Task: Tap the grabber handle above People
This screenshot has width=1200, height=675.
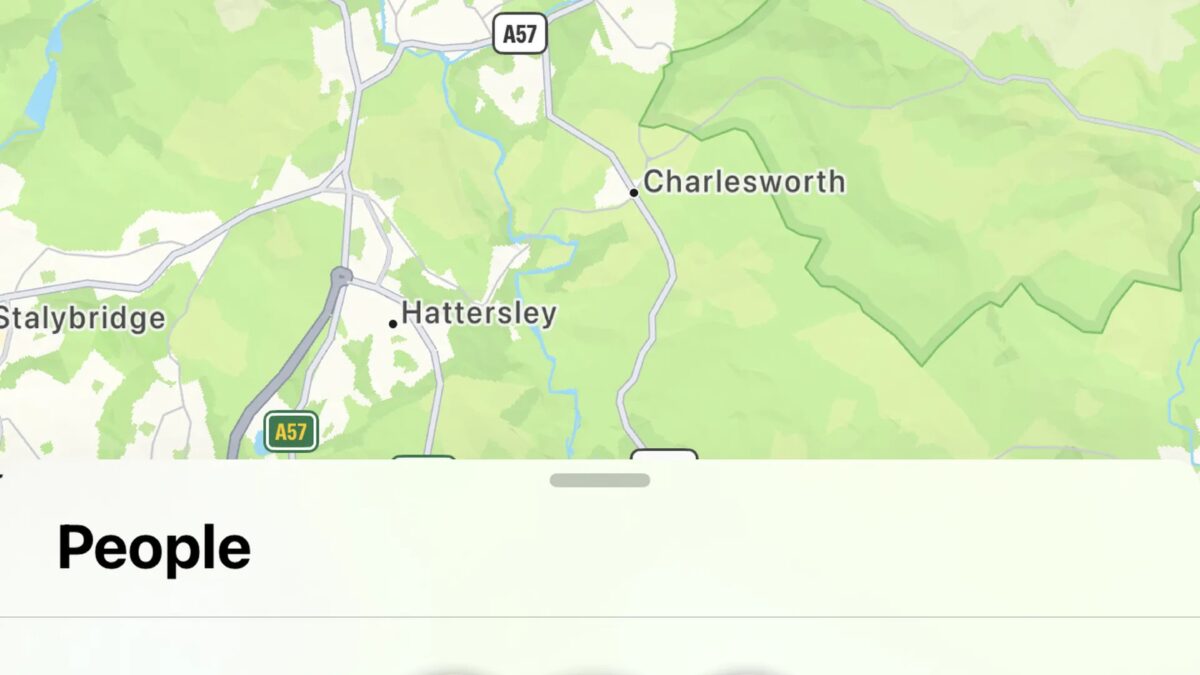Action: coord(600,480)
